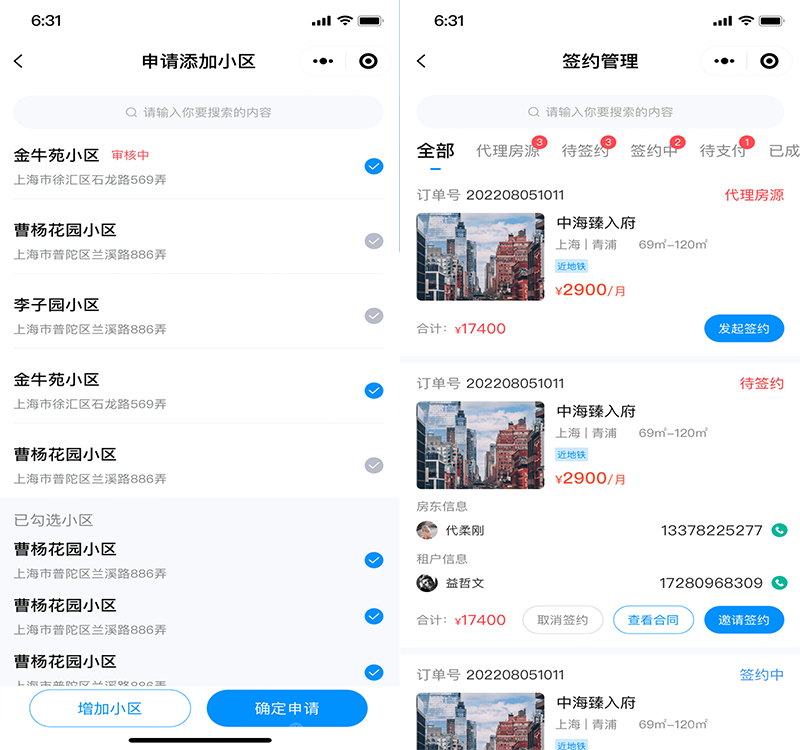This screenshot has height=750, width=800.
Task: Uncheck 金牛苑小区 marked 审核中
Action: pos(373,166)
